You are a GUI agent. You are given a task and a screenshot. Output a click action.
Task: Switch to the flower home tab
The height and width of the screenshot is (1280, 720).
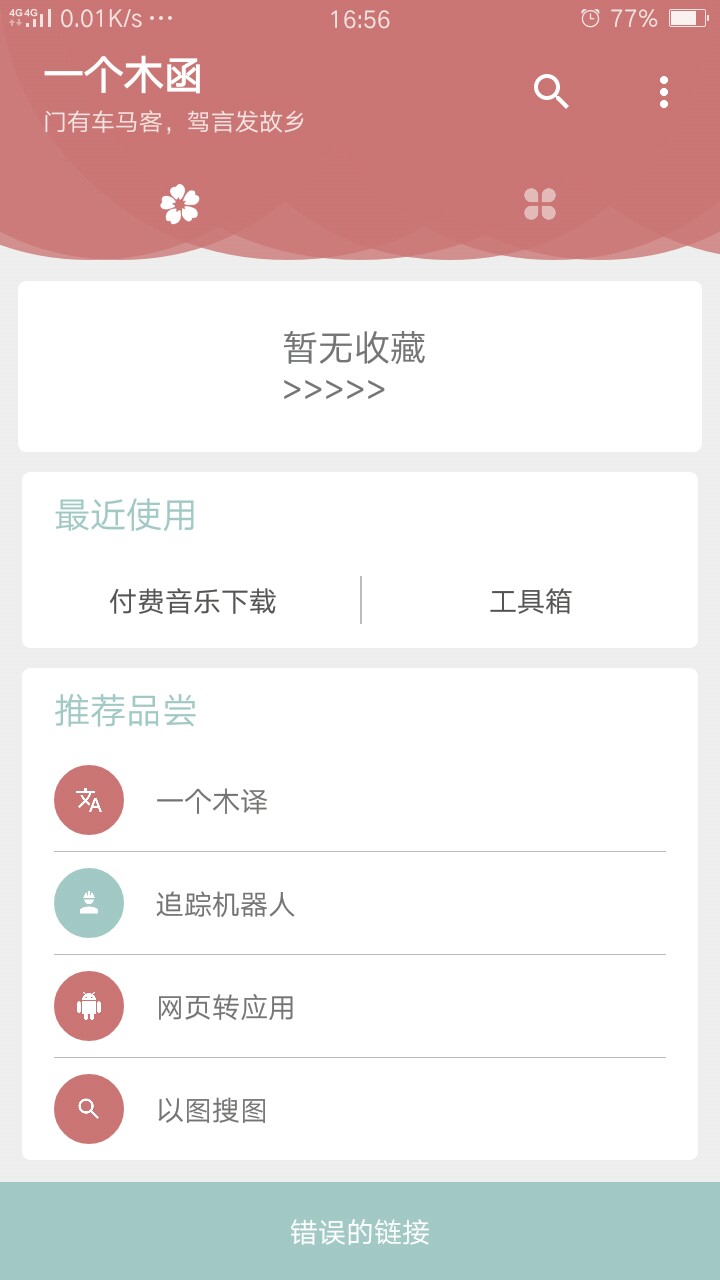(180, 204)
